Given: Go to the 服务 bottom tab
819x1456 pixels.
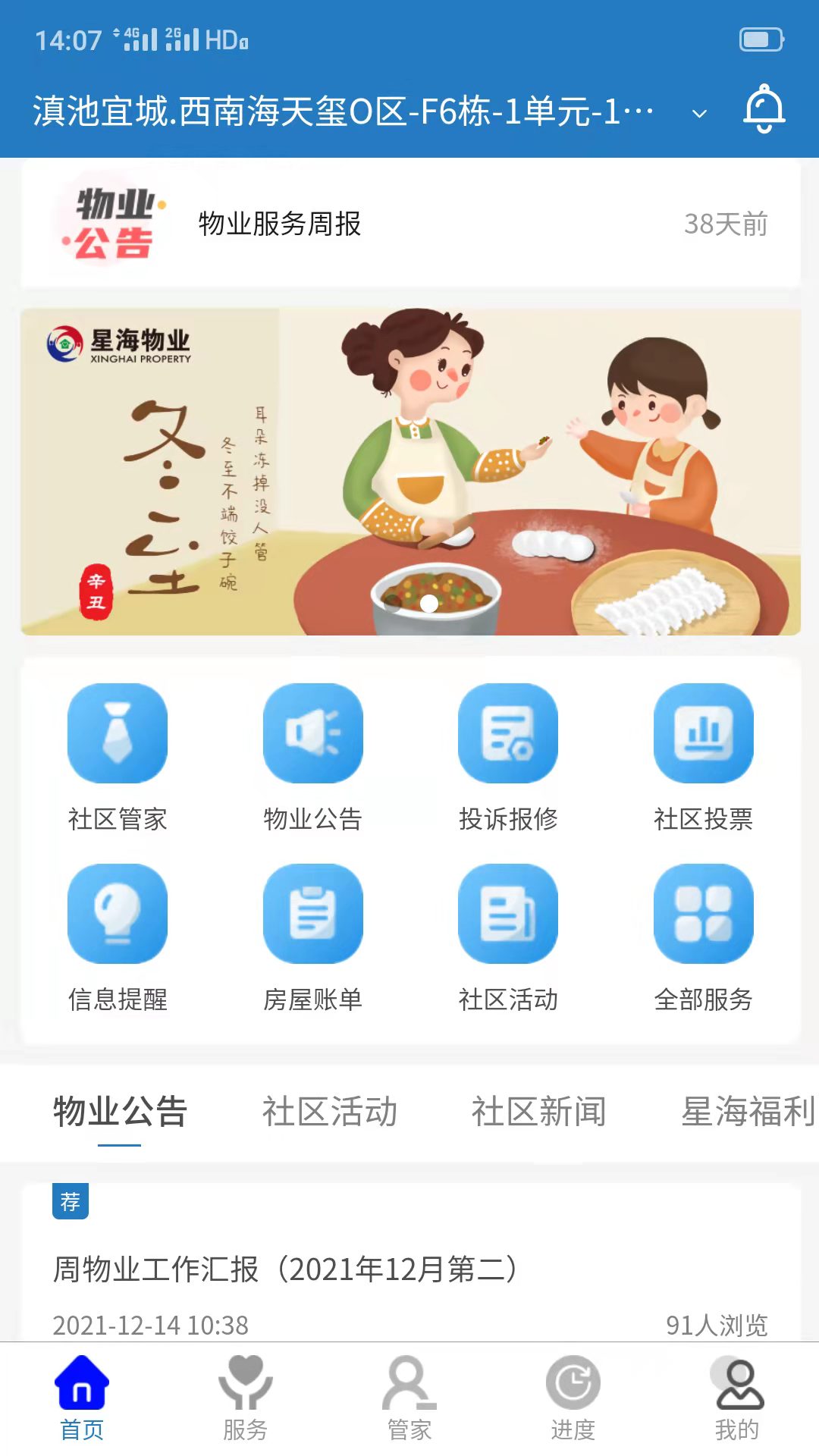Looking at the screenshot, I should [x=246, y=1398].
